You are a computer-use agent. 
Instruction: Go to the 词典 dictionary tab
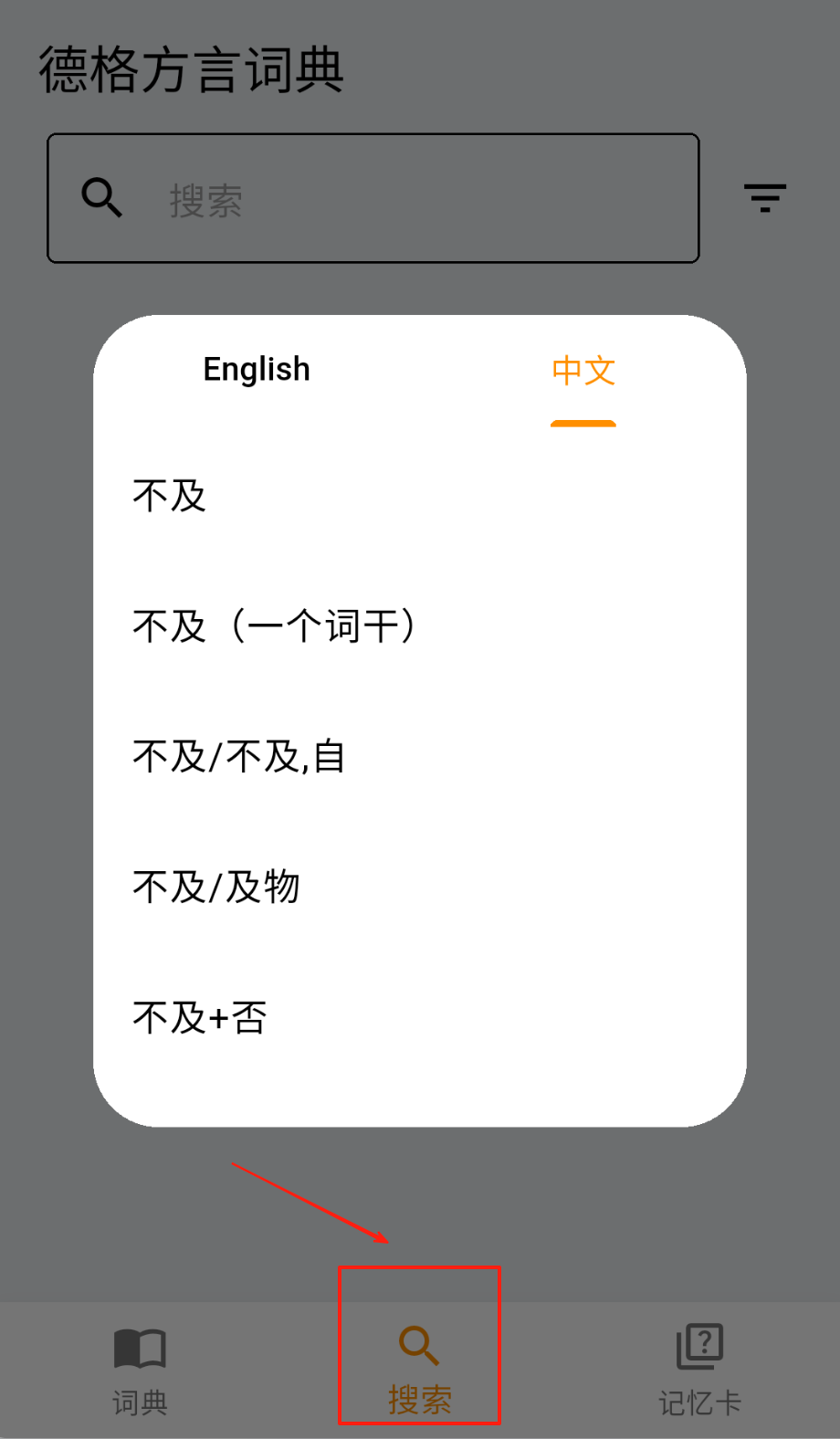pyautogui.click(x=140, y=1371)
